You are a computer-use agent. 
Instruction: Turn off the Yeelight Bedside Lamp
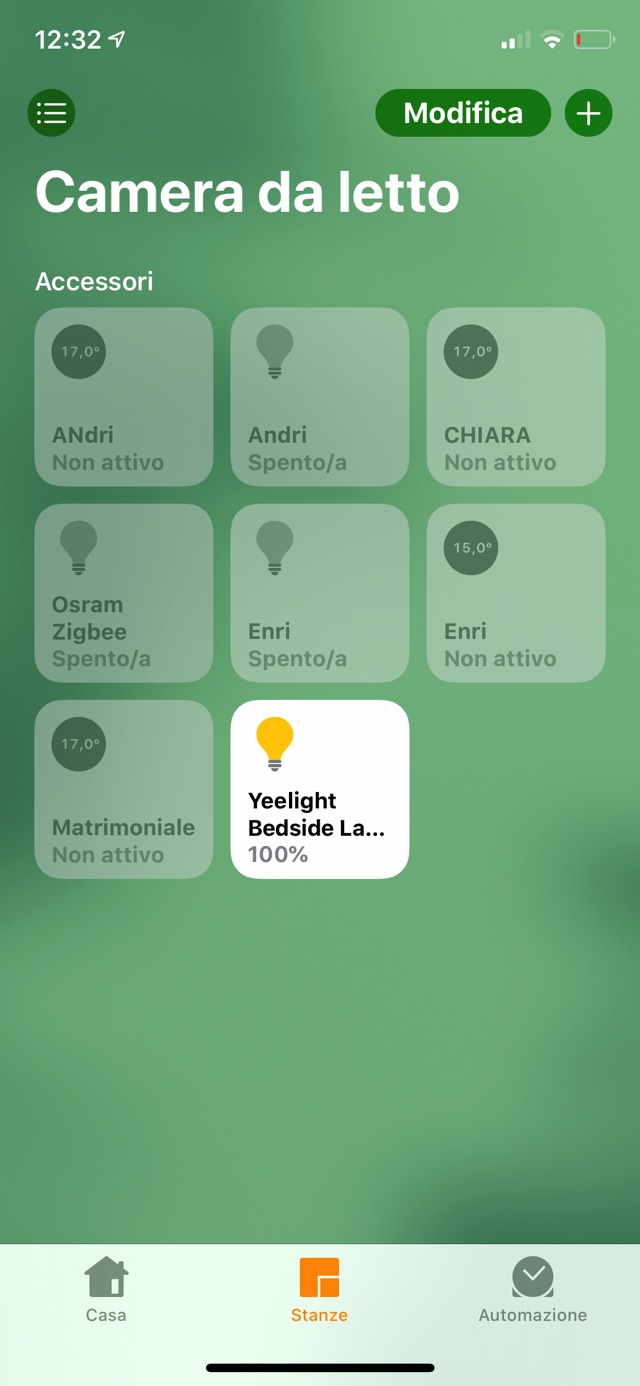tap(320, 789)
